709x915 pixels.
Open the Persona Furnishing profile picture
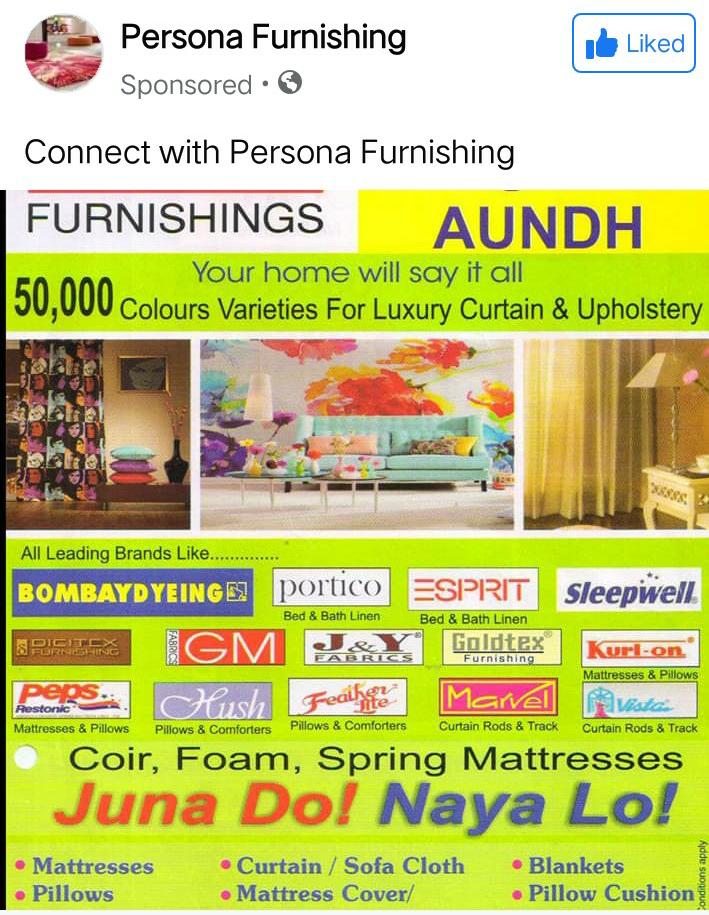point(63,53)
